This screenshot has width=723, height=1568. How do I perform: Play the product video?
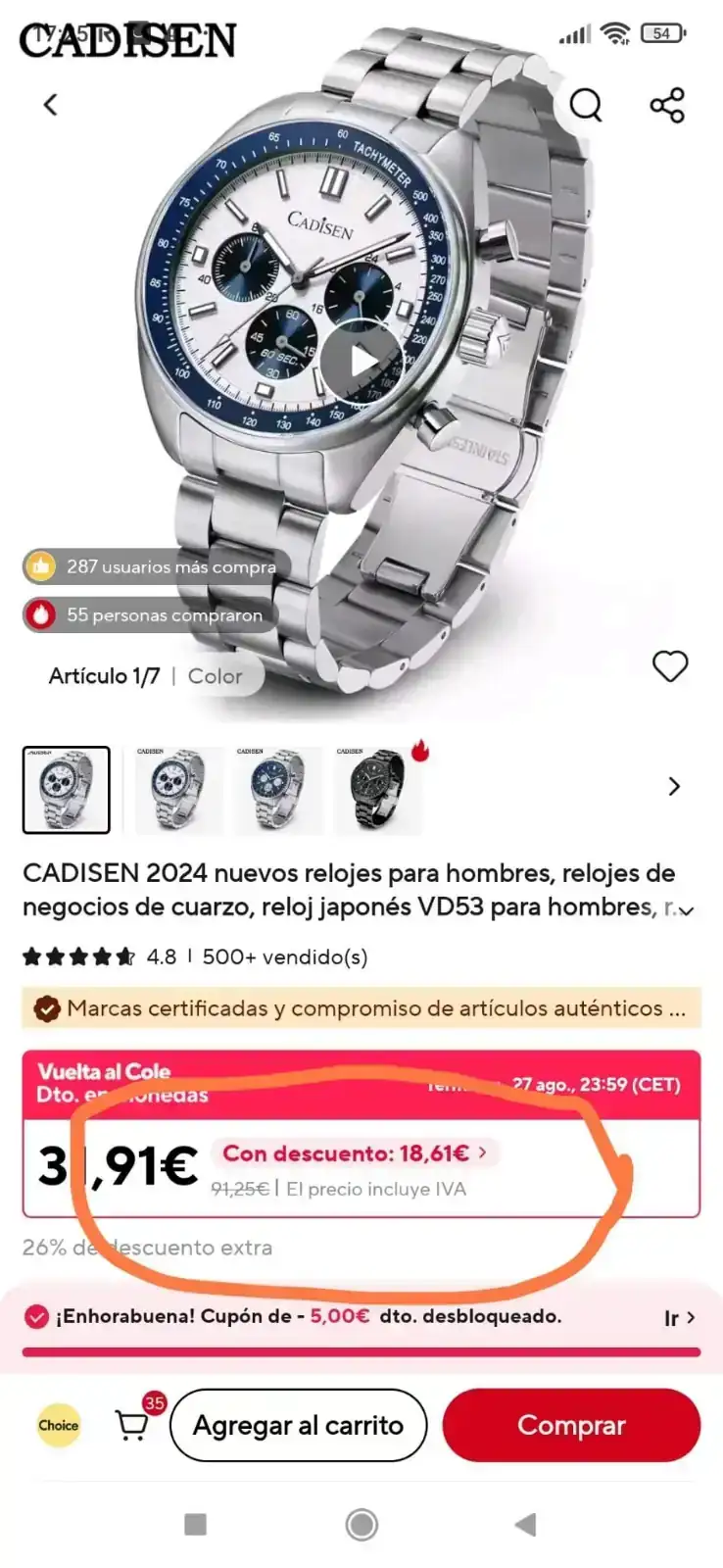(x=361, y=361)
